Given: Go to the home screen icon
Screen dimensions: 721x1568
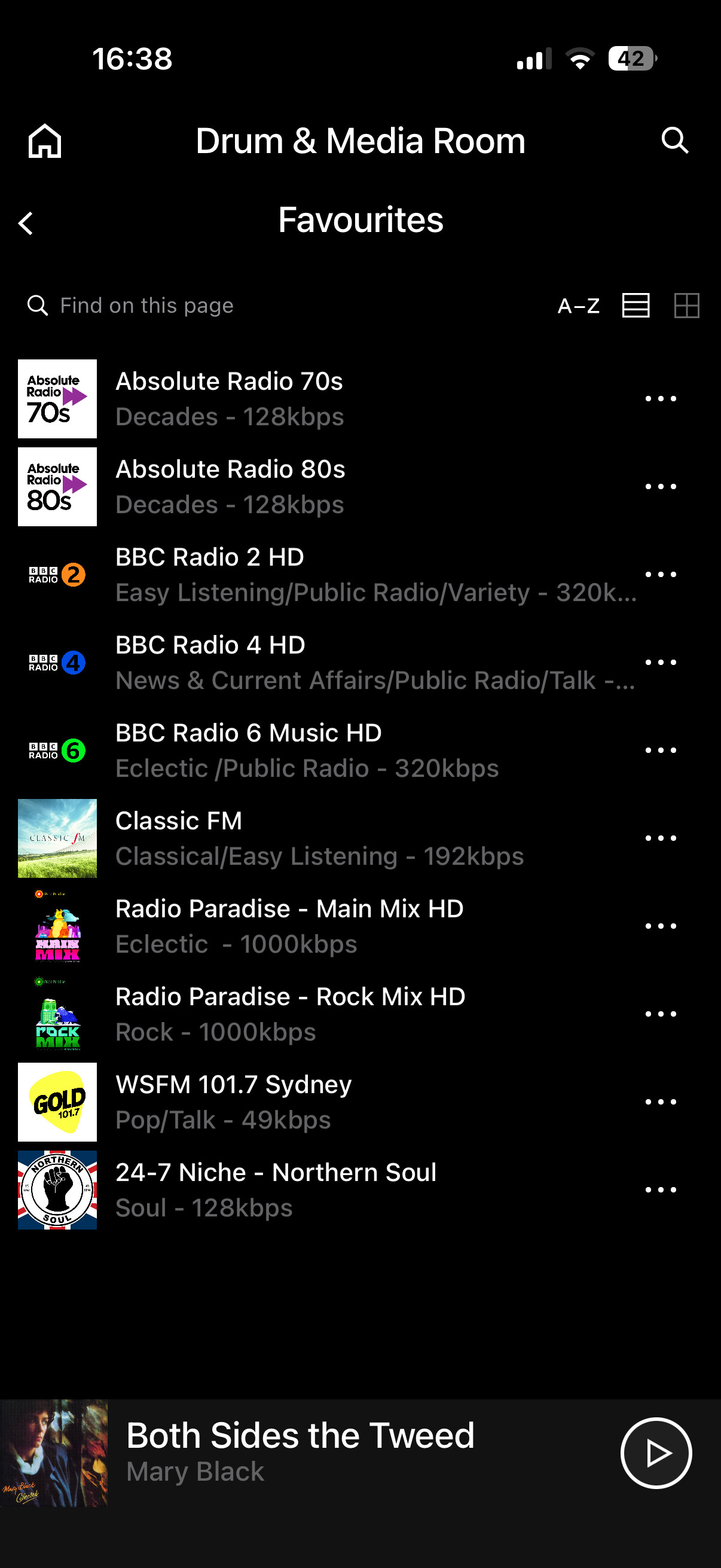Looking at the screenshot, I should 44,141.
